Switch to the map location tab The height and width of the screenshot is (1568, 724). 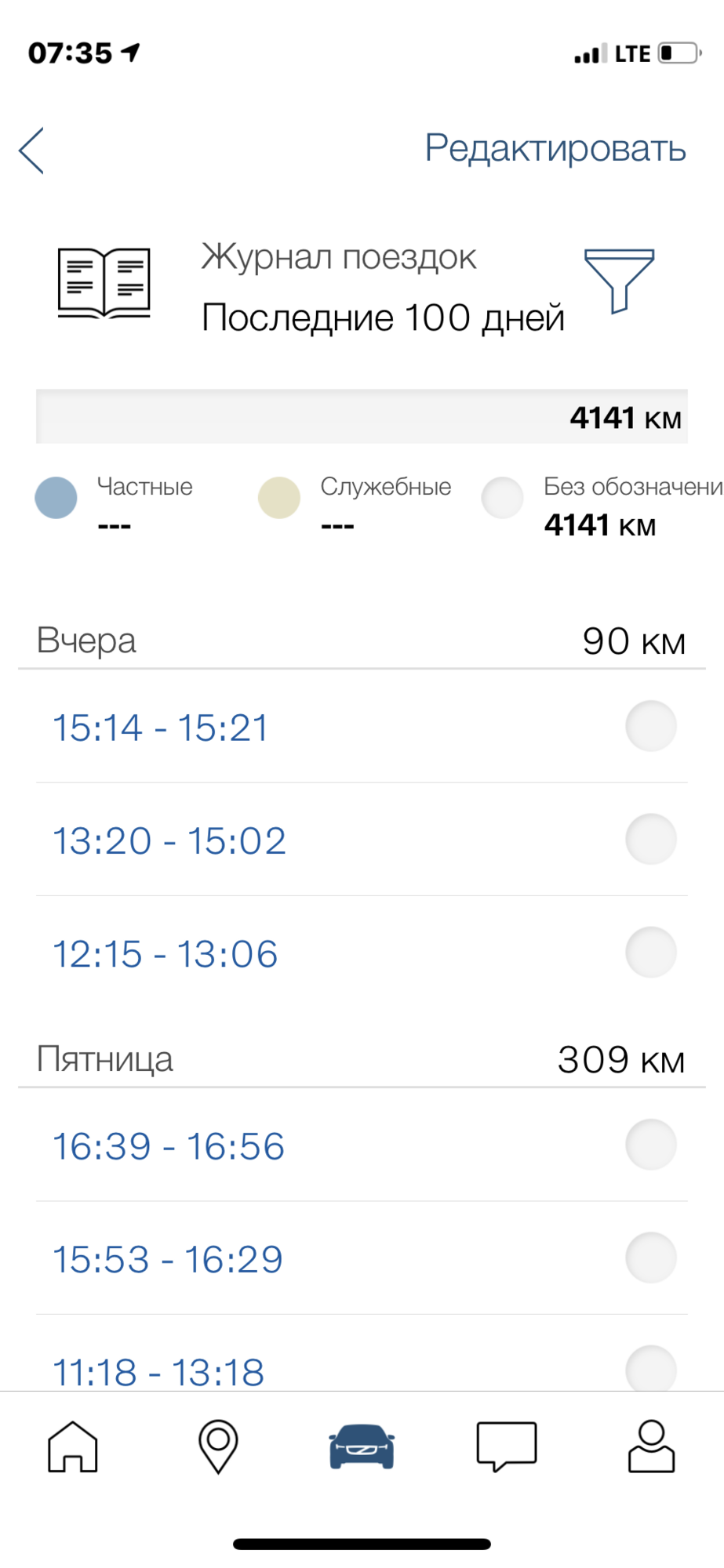[x=218, y=1446]
